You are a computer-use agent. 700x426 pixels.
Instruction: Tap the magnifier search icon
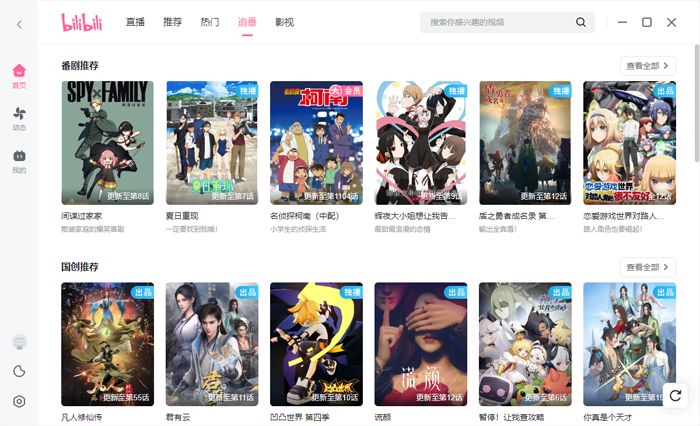coord(581,22)
